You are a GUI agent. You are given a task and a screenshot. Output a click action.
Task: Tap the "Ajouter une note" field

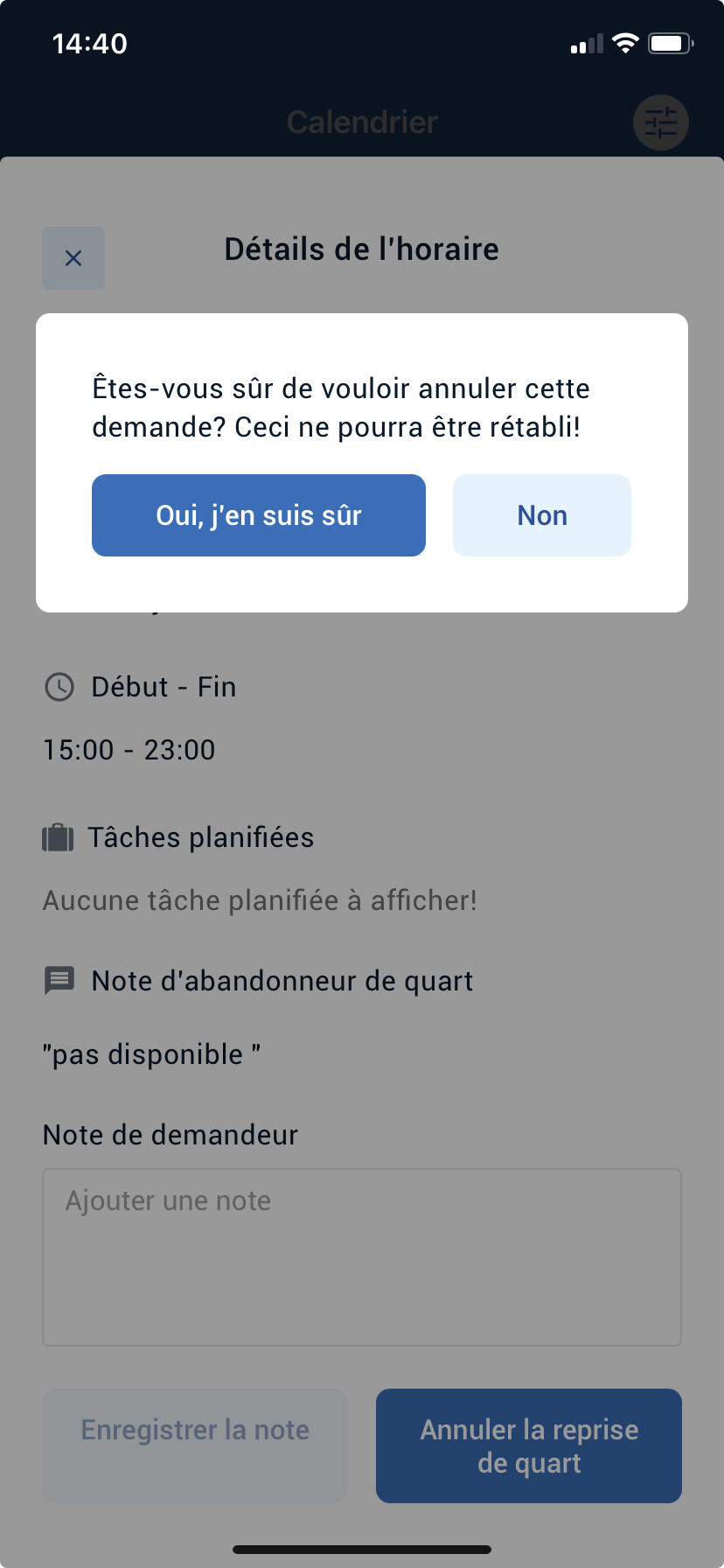(362, 1257)
